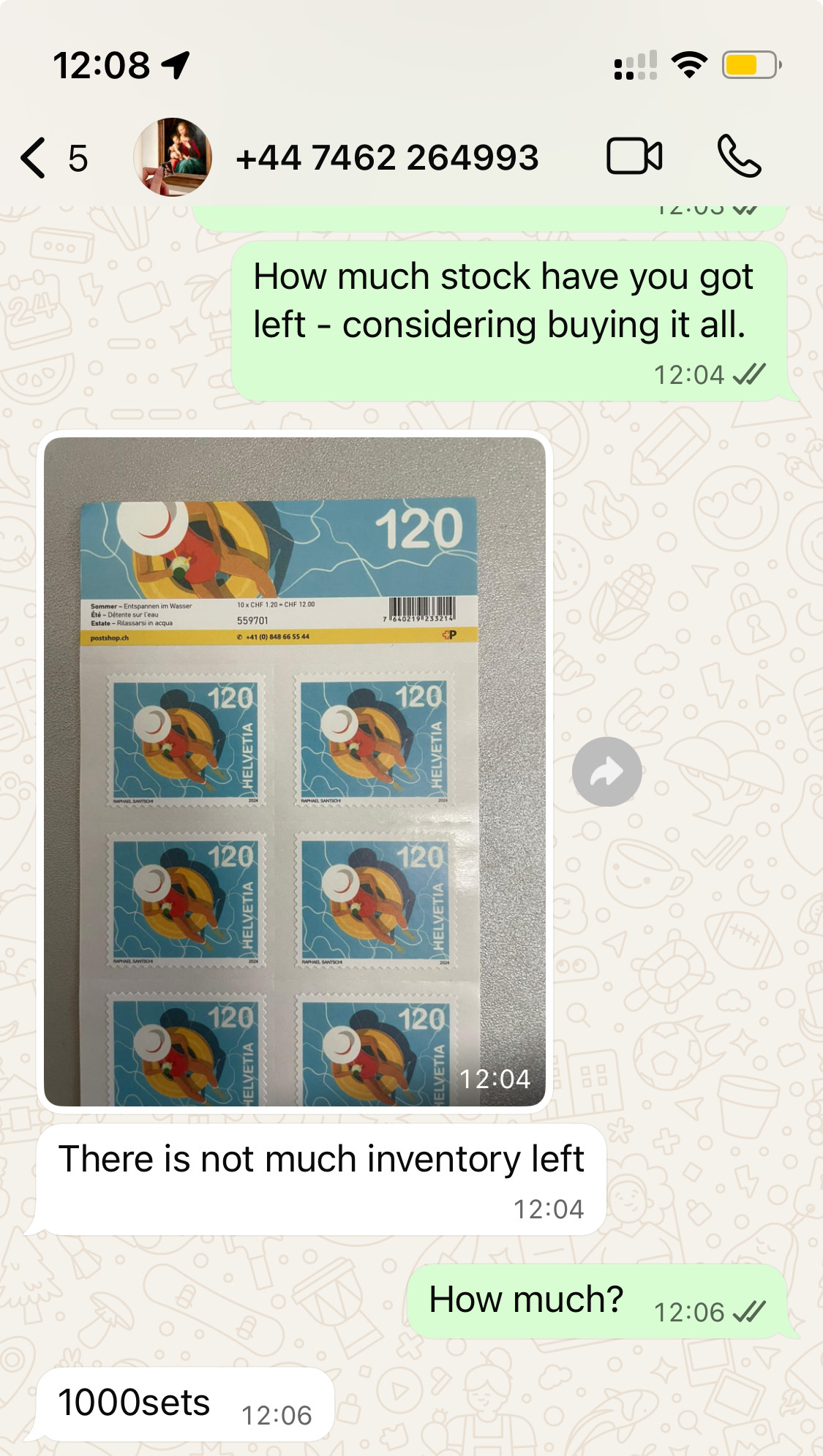This screenshot has width=823, height=1456.
Task: Start a voice call
Action: coord(739,156)
